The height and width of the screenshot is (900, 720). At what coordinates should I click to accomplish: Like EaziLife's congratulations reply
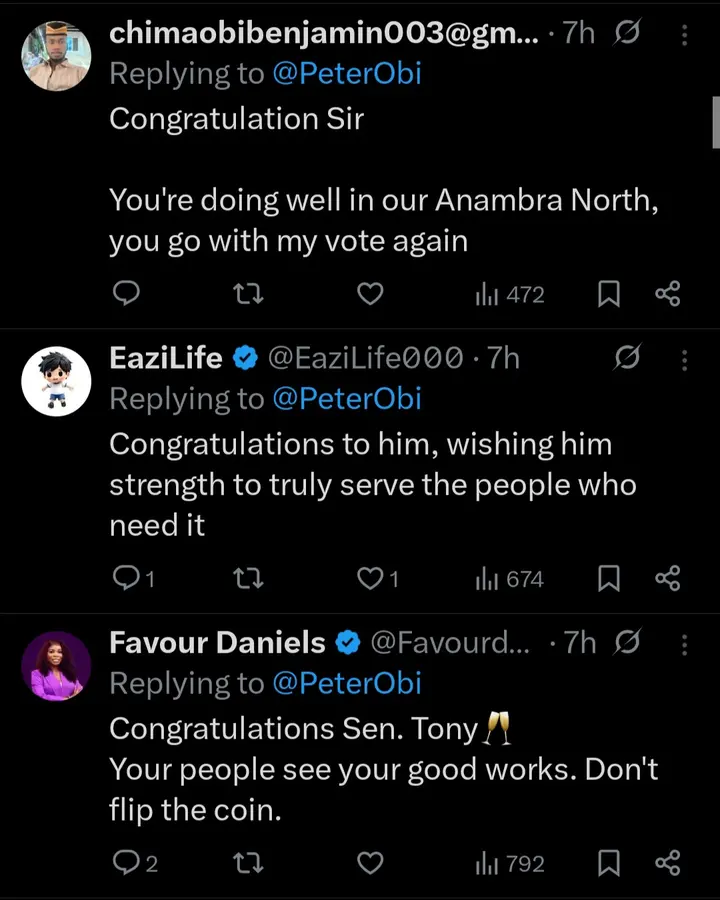click(371, 578)
